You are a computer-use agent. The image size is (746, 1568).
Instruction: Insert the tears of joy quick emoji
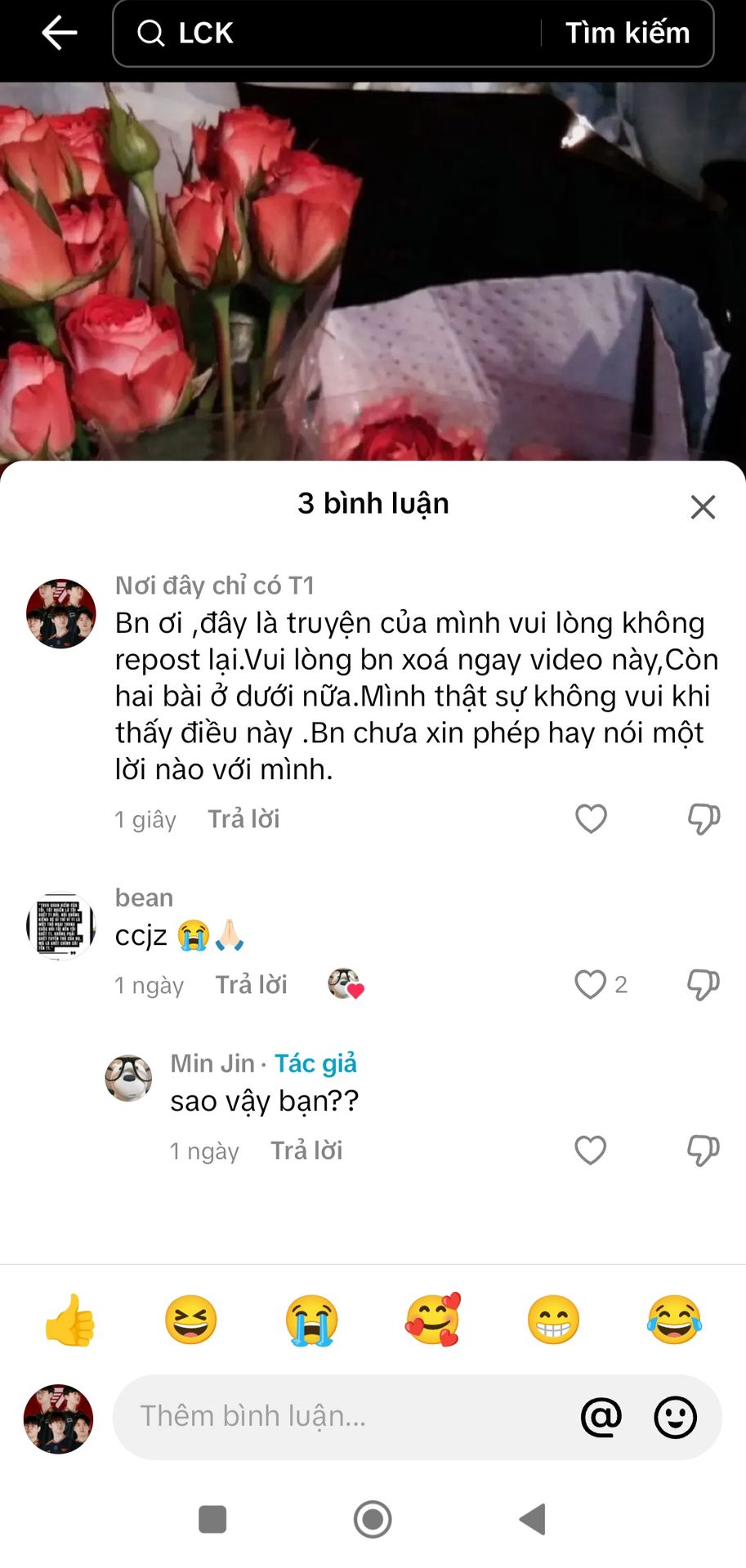pos(674,1320)
